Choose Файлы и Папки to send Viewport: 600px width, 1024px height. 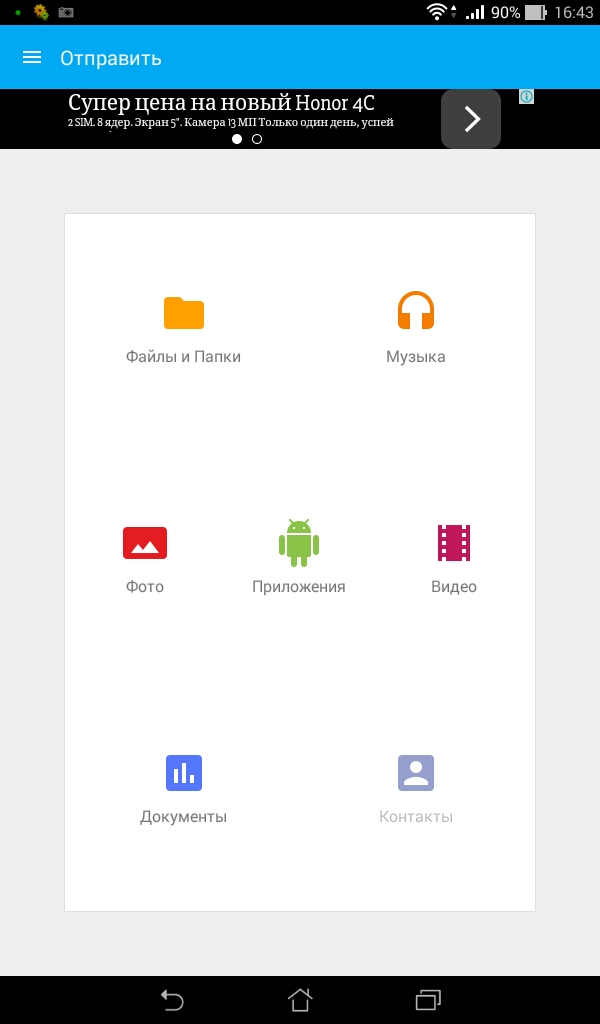click(183, 327)
